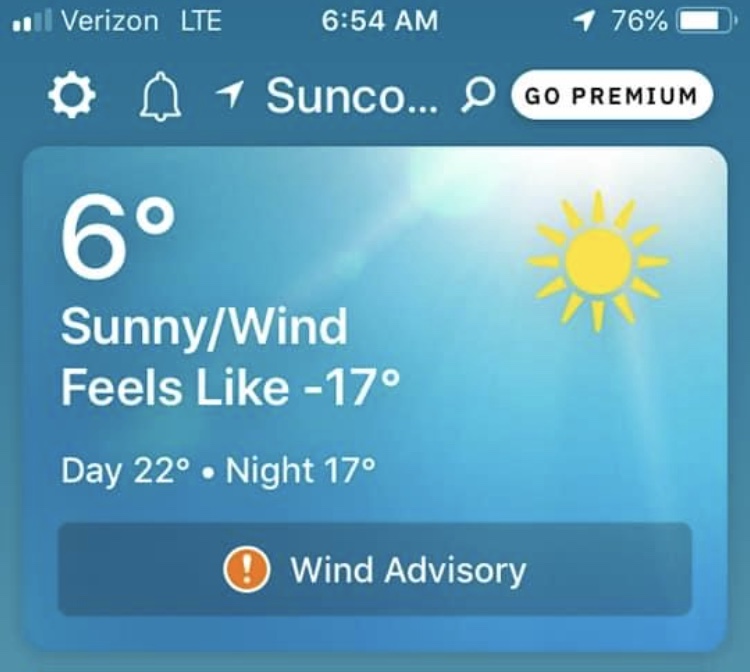Search for a location
This screenshot has height=672, width=750.
(x=478, y=95)
